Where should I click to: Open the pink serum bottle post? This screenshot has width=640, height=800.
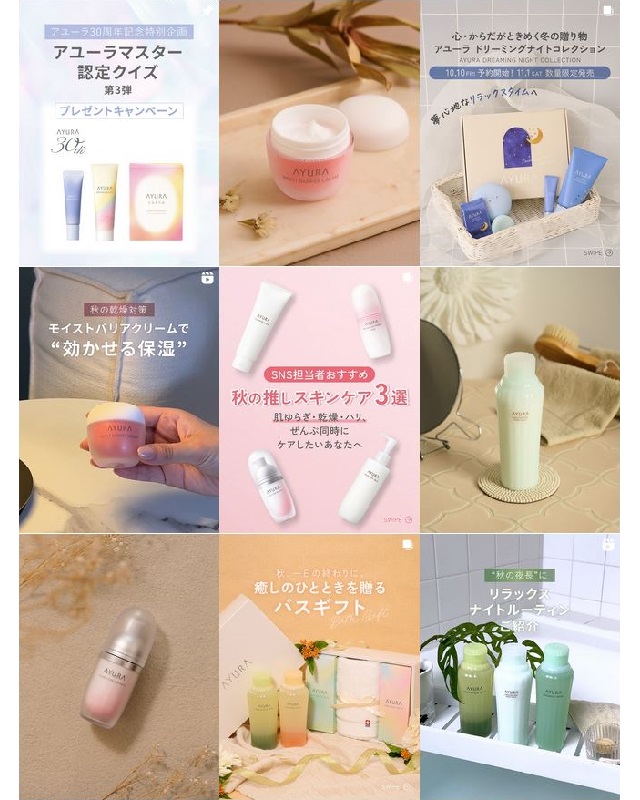119,667
